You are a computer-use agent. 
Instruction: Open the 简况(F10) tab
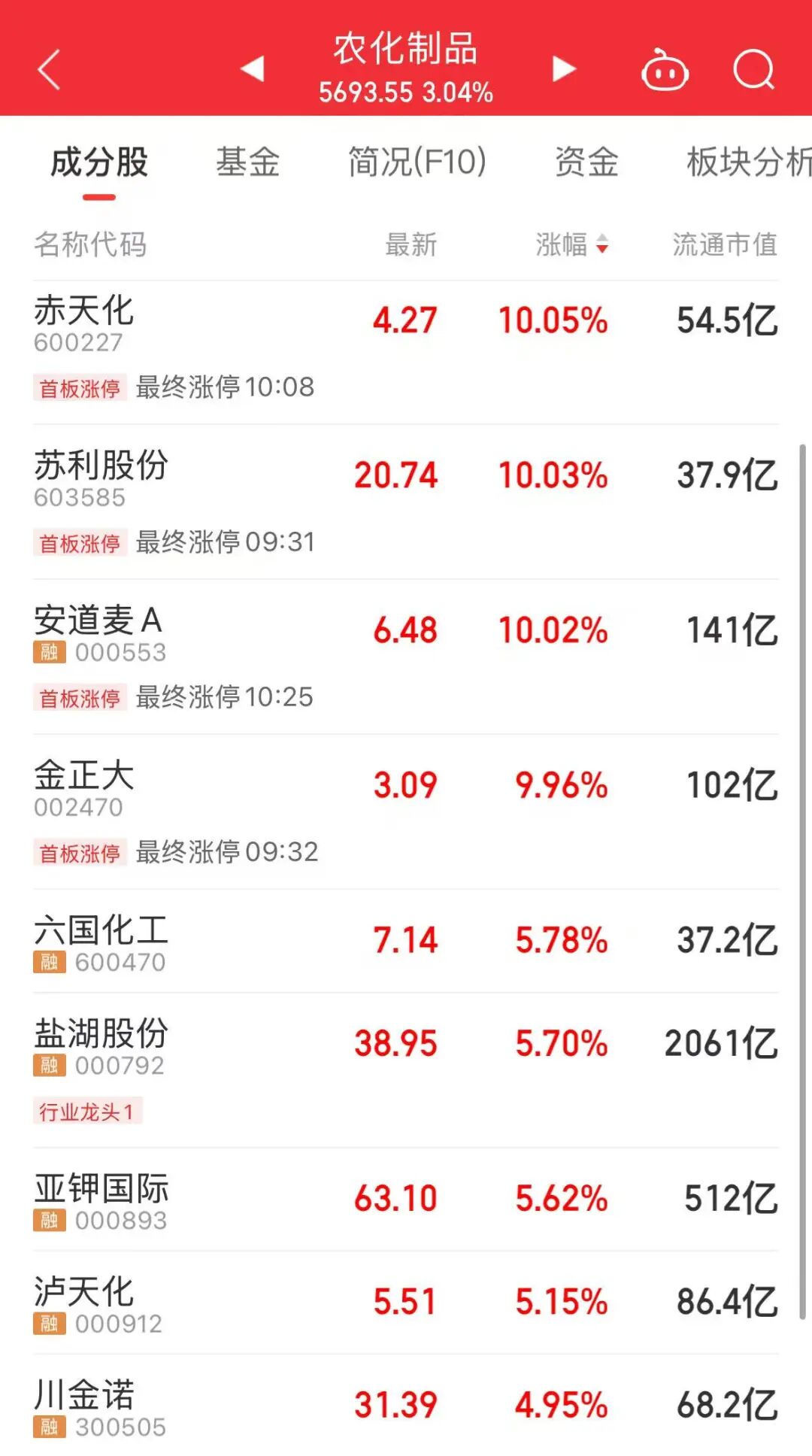pyautogui.click(x=417, y=162)
